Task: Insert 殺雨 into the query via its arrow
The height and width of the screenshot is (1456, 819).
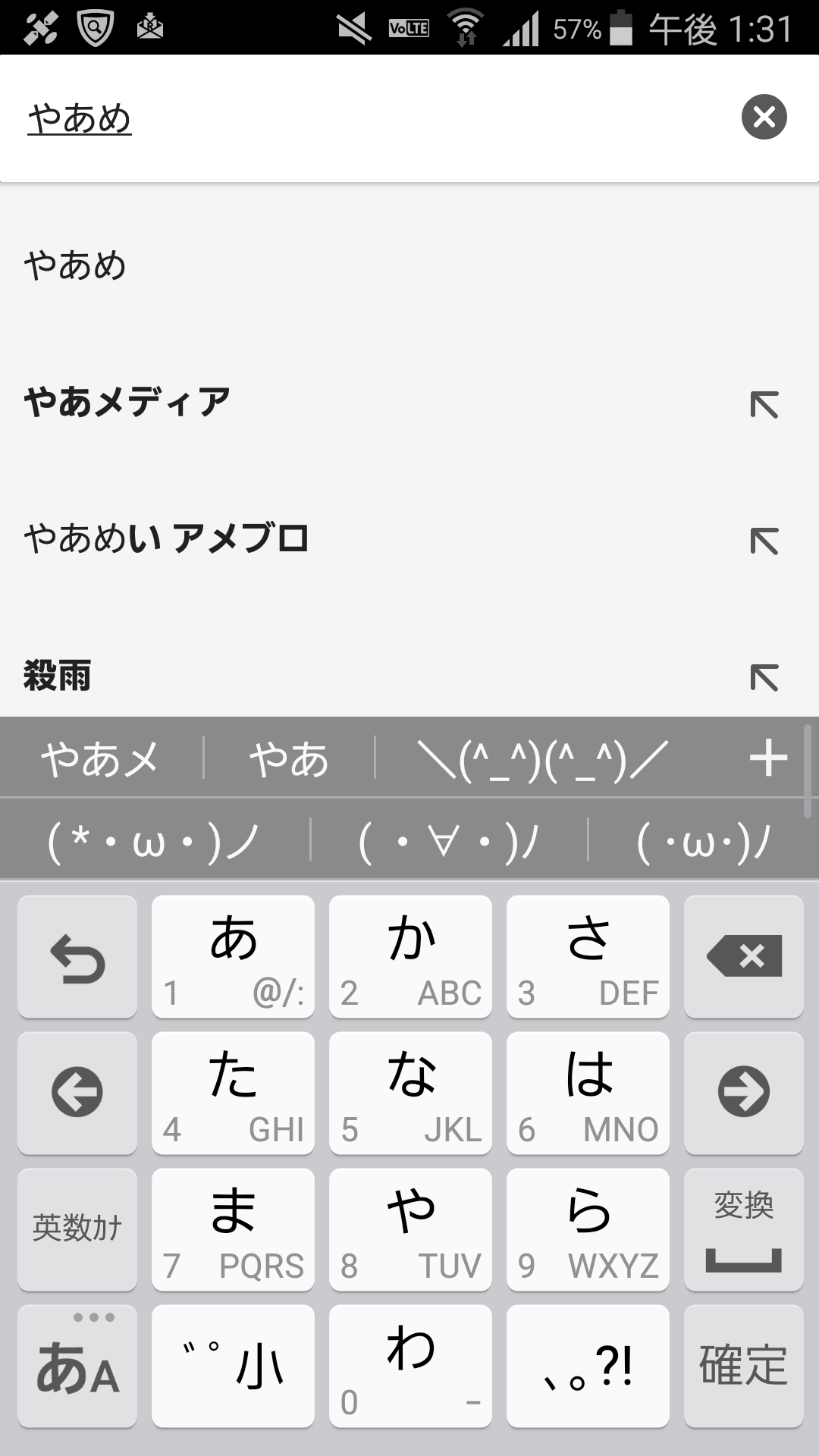Action: [764, 678]
